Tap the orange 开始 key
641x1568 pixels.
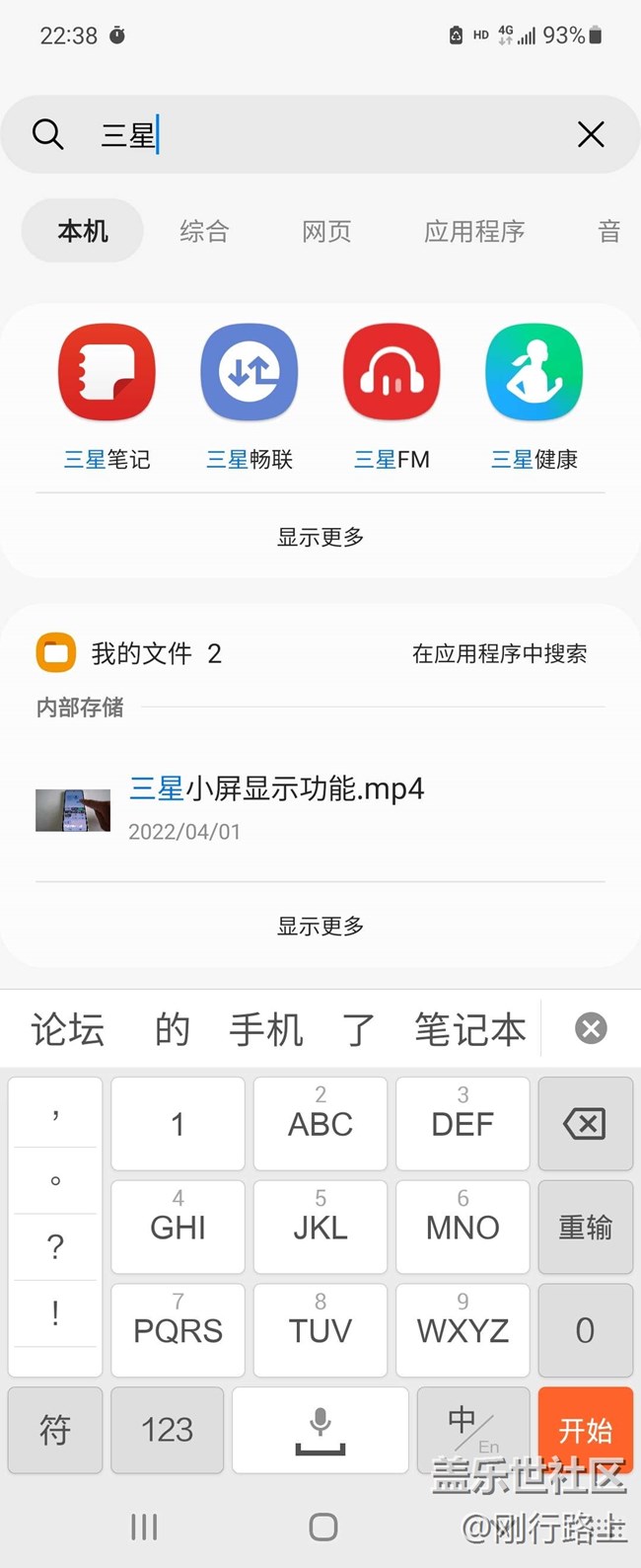(585, 1429)
